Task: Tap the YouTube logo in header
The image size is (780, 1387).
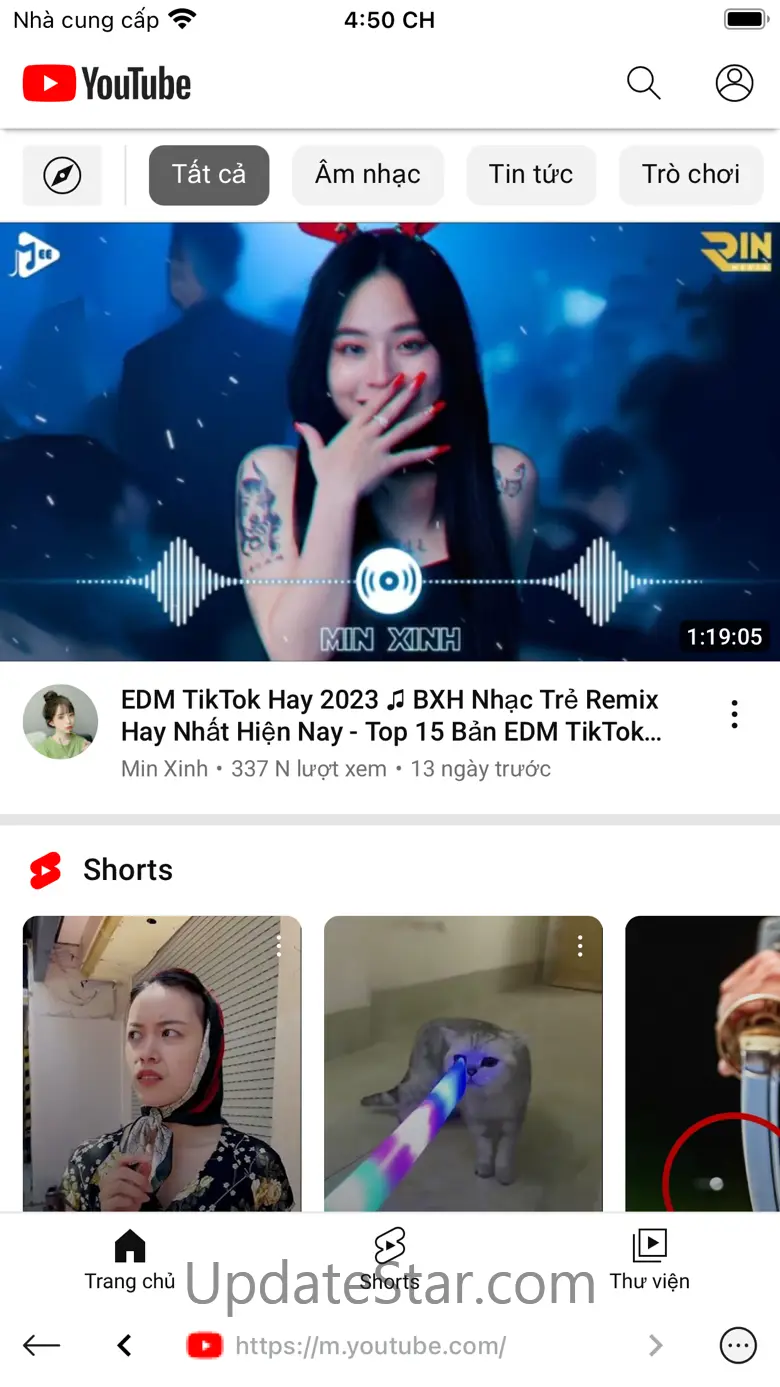Action: (x=107, y=84)
